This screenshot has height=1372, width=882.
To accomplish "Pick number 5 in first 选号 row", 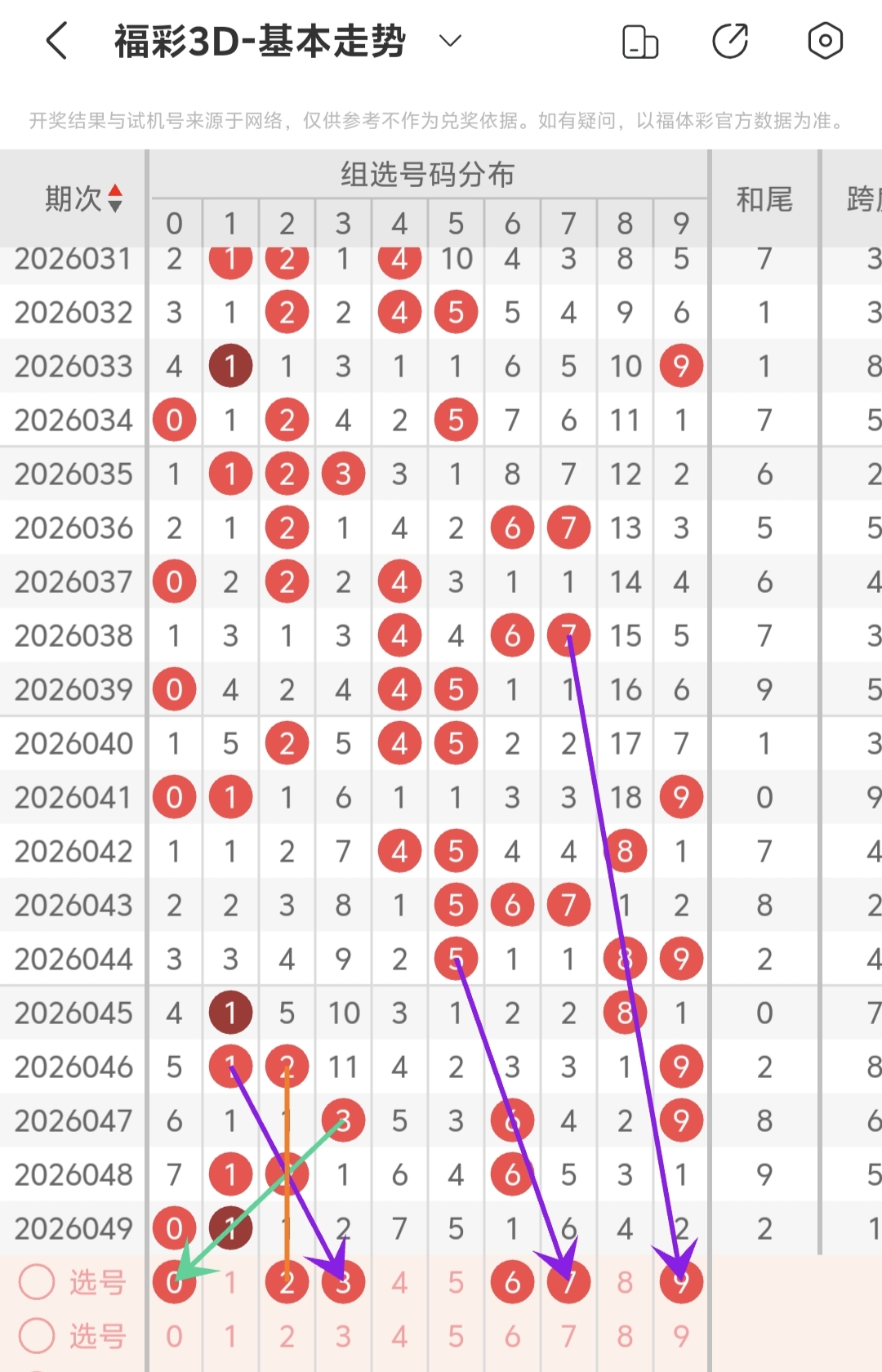I will (x=456, y=1282).
